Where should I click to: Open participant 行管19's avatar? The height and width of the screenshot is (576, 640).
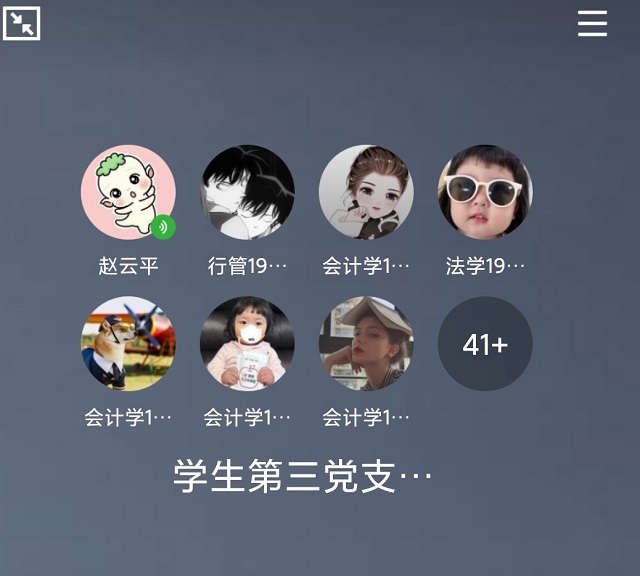[x=247, y=193]
